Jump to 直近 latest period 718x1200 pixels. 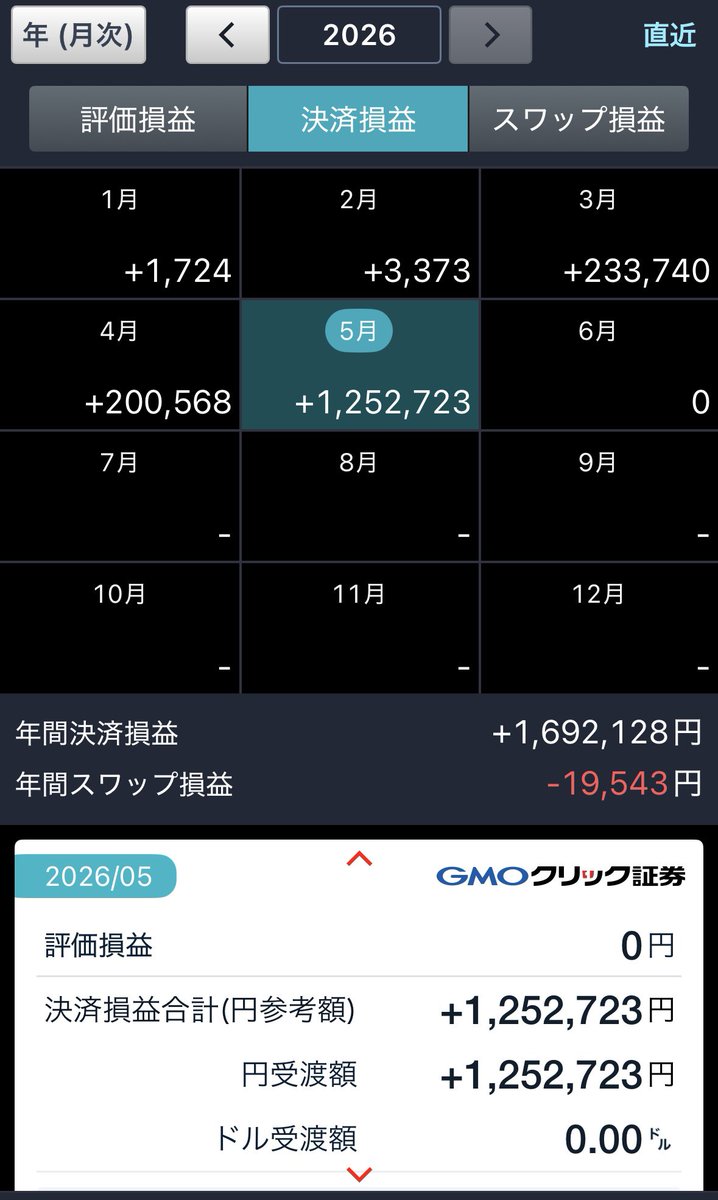coord(669,35)
